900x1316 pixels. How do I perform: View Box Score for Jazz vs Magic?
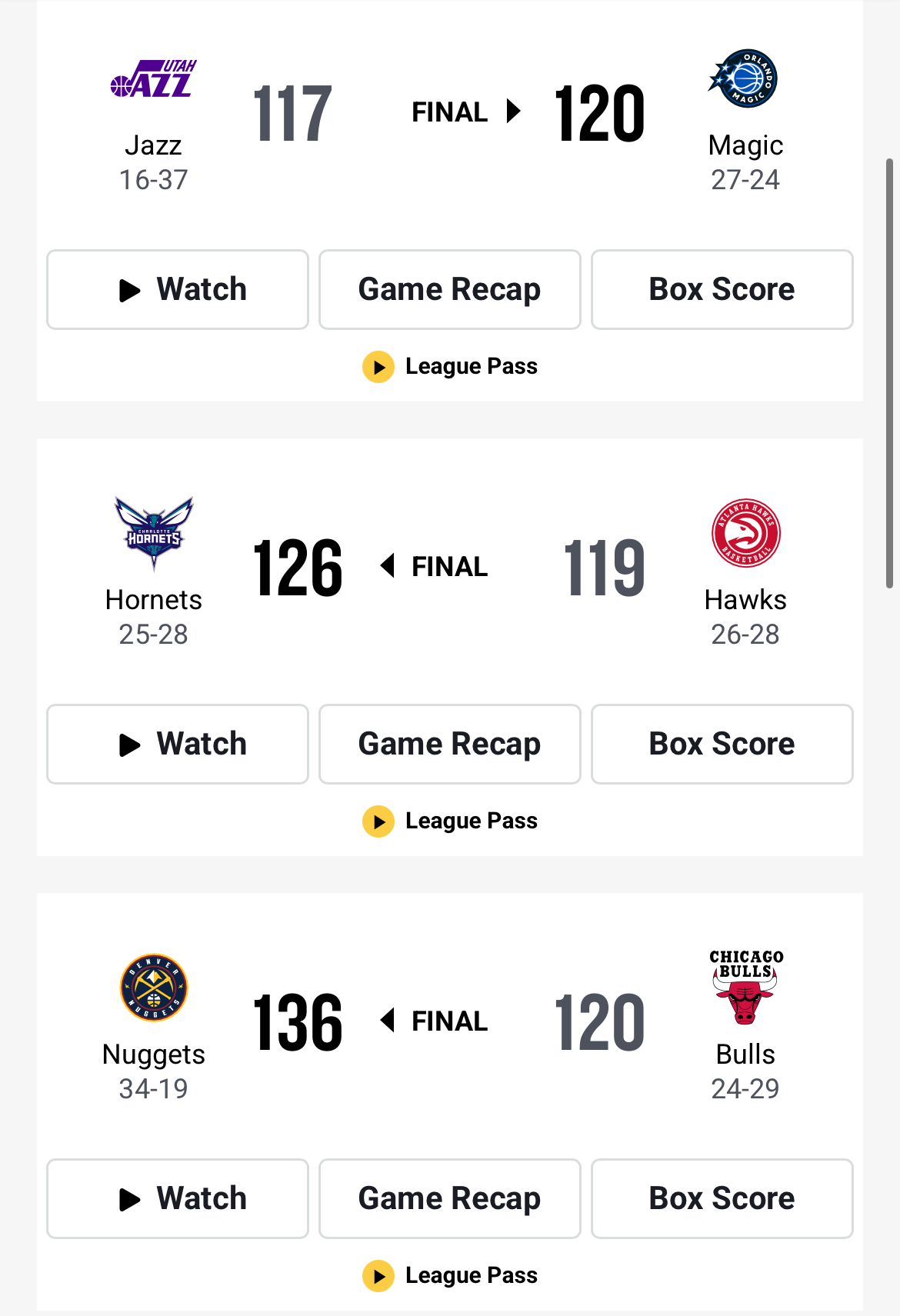click(x=722, y=290)
